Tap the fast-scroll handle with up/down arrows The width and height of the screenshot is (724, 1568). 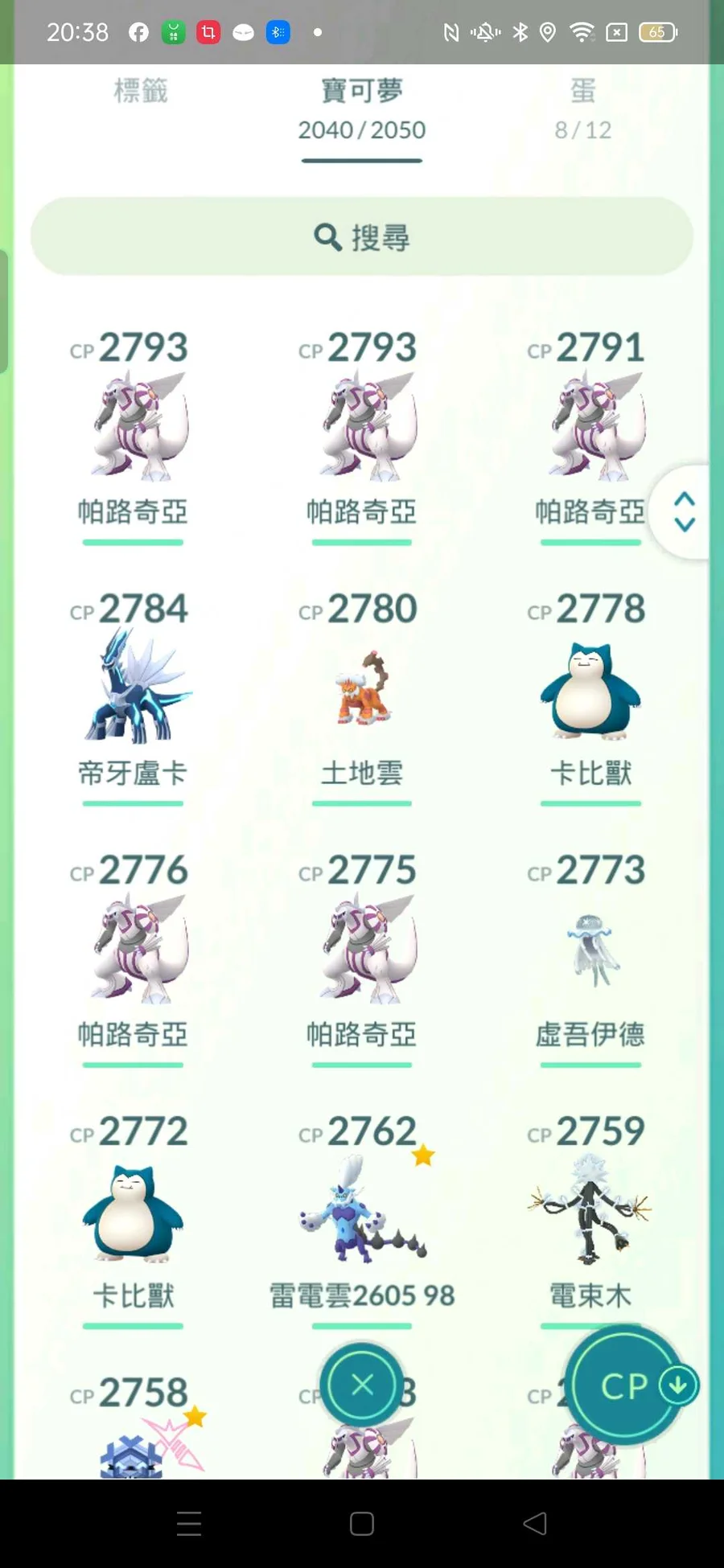coord(684,511)
